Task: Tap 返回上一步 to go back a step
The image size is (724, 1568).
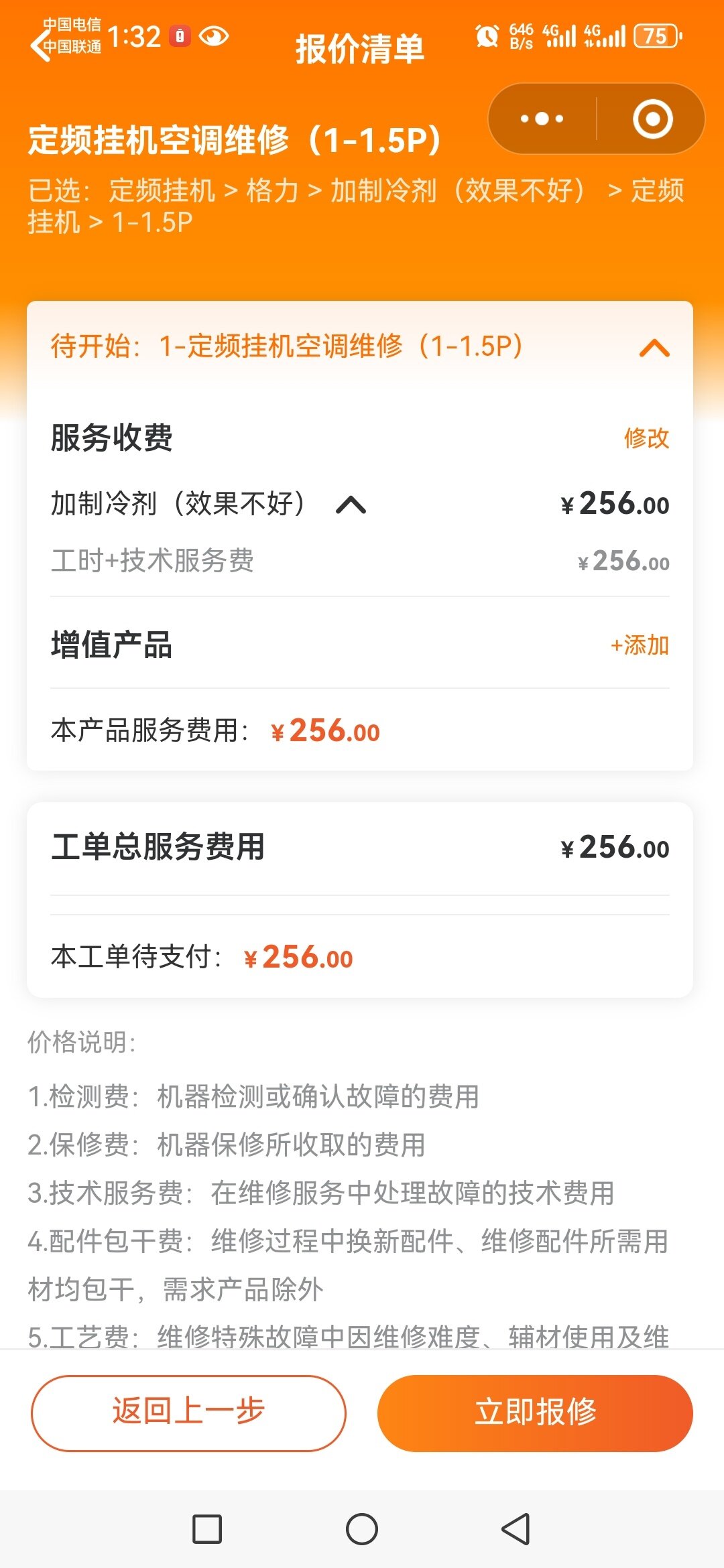Action: coord(188,1413)
